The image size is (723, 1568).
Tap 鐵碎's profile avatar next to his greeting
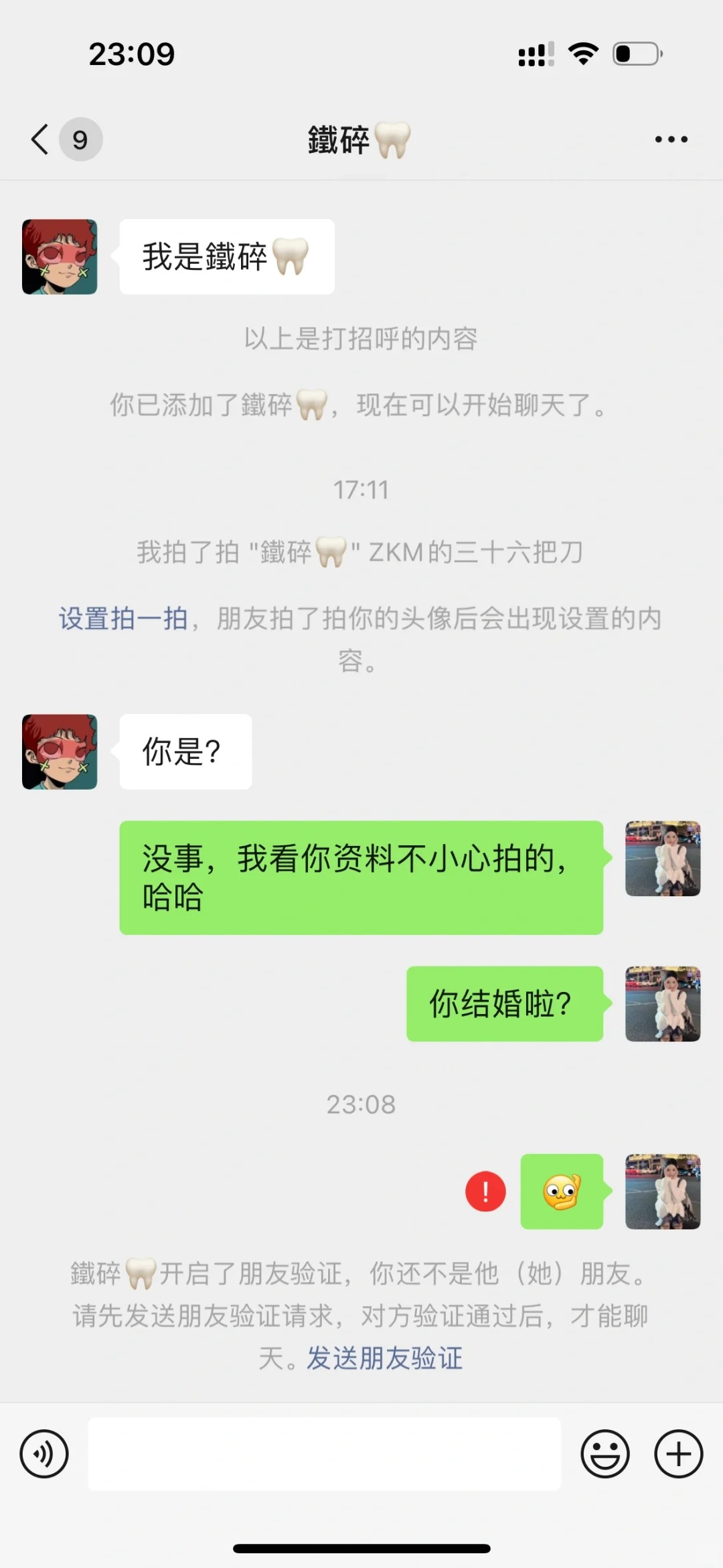(60, 257)
